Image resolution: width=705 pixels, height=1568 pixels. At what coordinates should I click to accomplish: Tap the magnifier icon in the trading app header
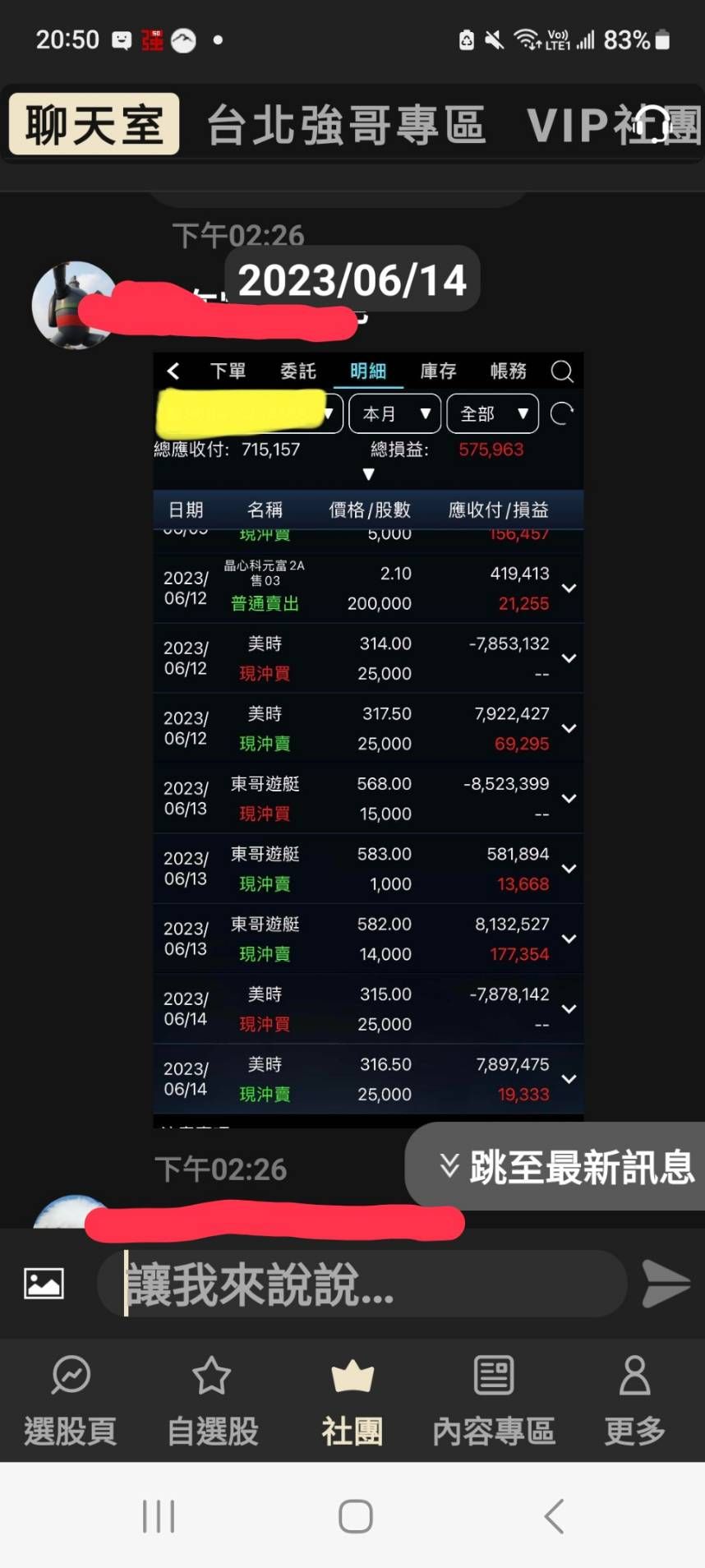pos(562,371)
